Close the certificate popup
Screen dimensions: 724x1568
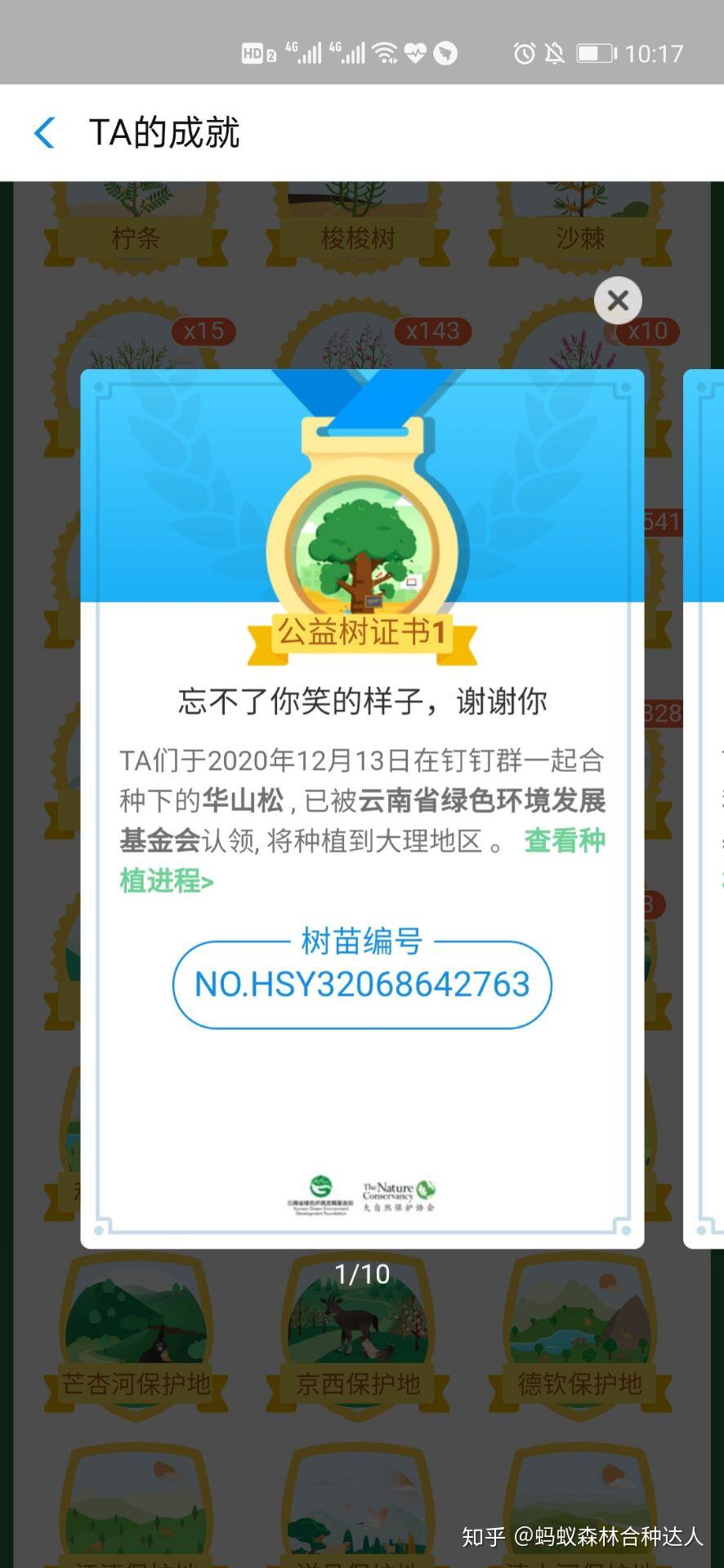tap(618, 301)
